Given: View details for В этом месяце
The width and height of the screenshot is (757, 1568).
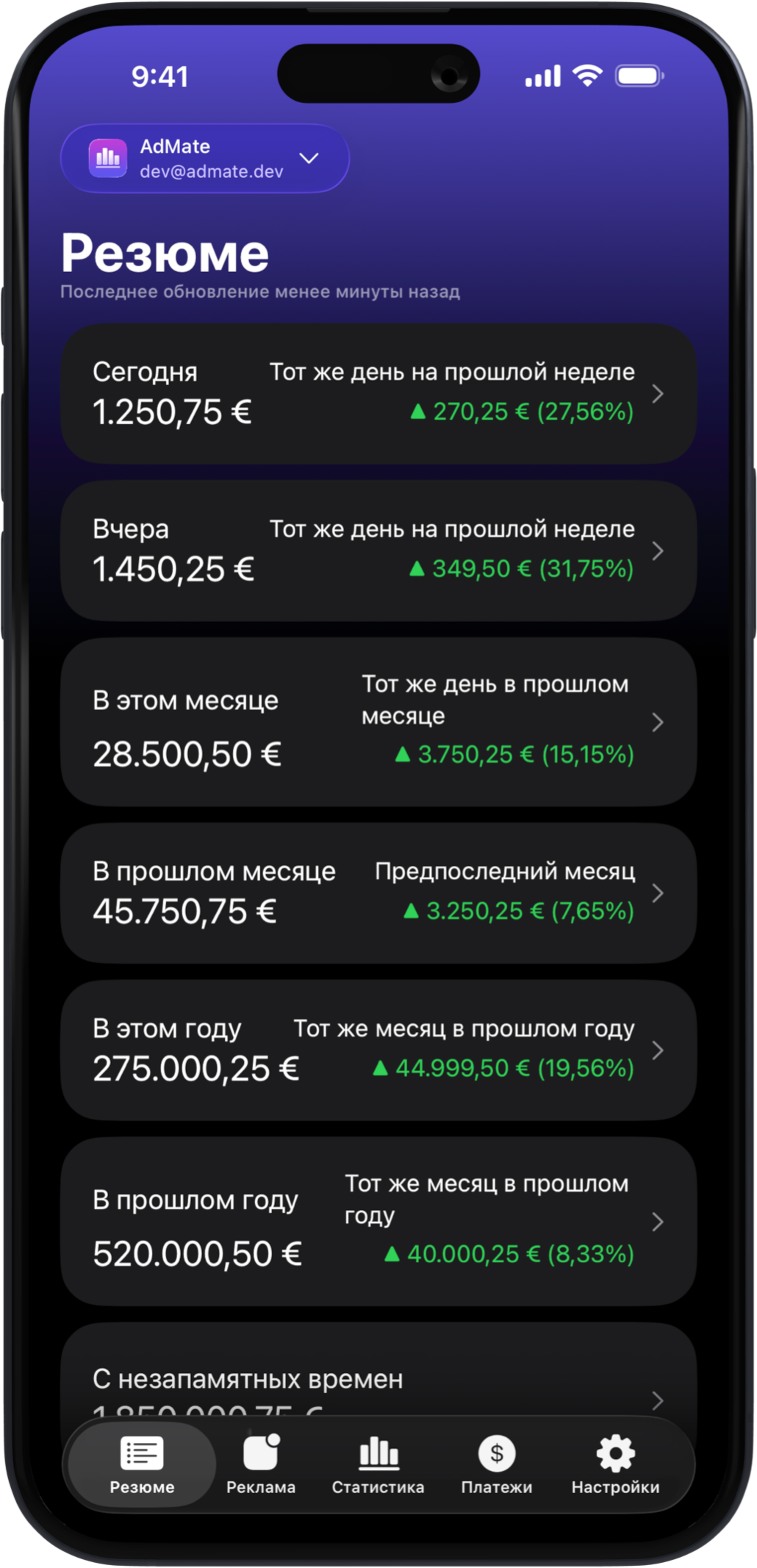Looking at the screenshot, I should click(x=378, y=722).
